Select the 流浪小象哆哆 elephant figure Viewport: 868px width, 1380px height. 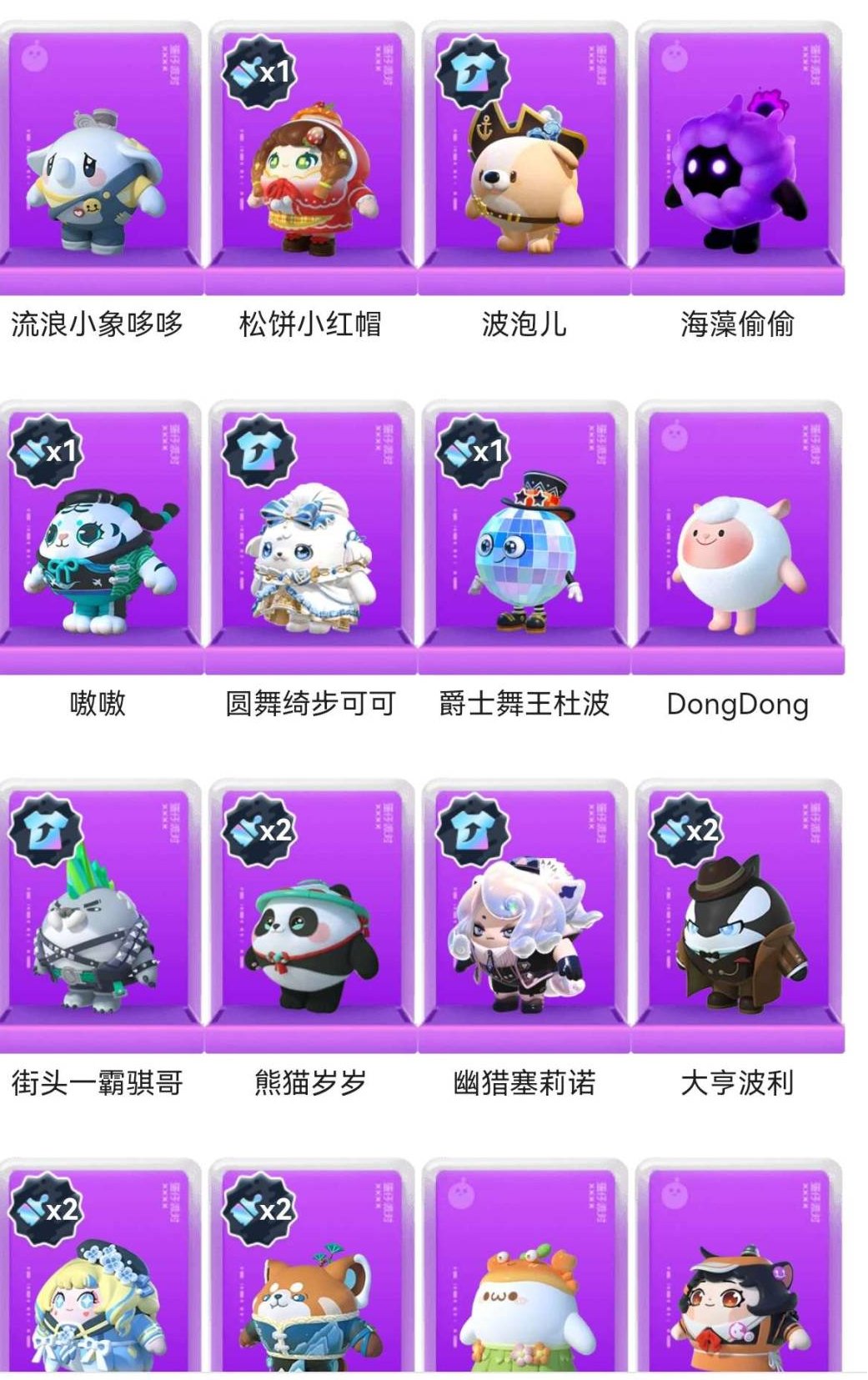92,183
